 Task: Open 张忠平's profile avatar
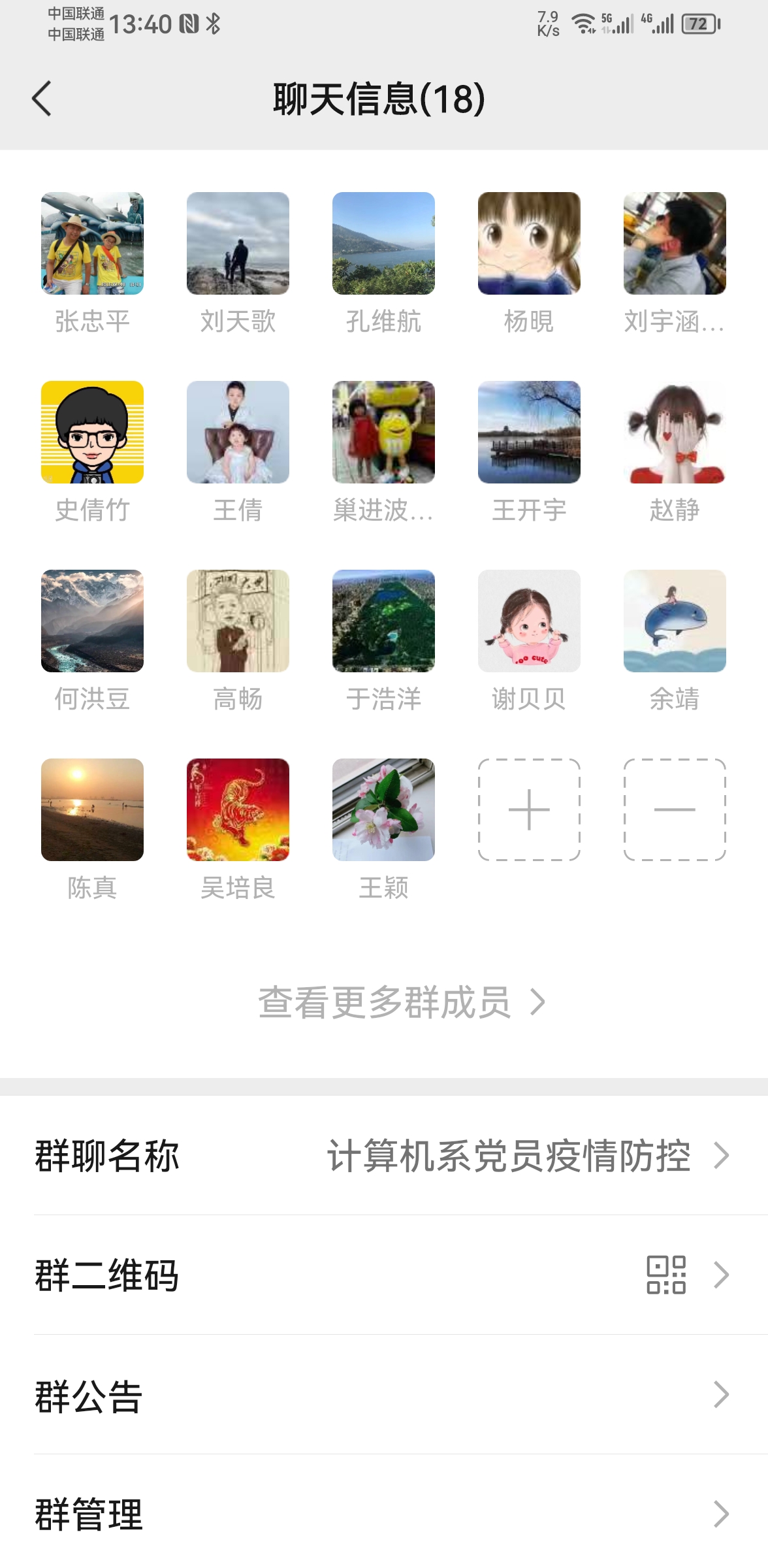[92, 243]
